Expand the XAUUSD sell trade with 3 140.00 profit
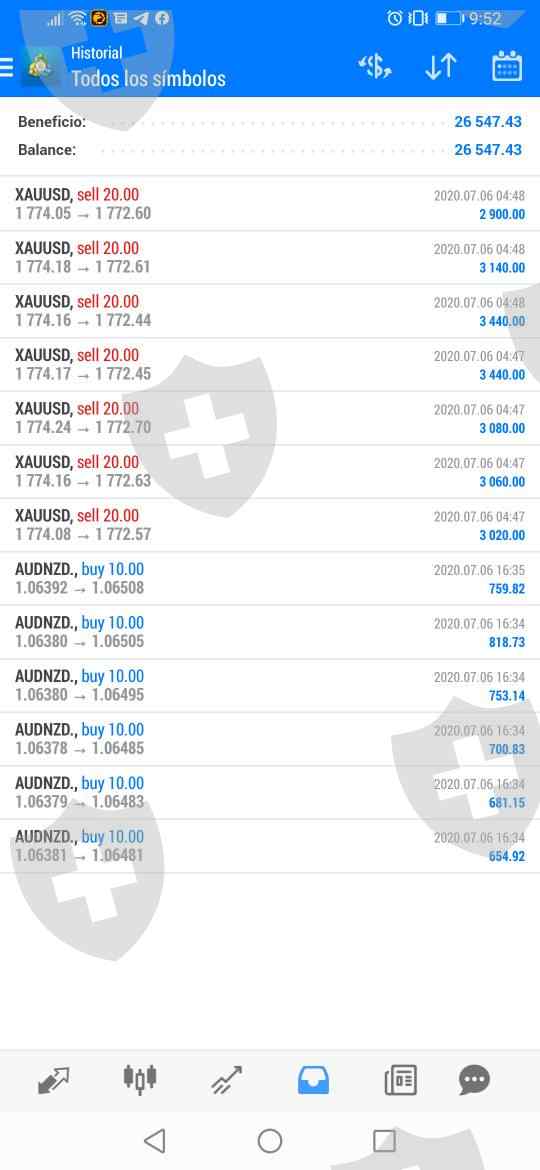 click(270, 257)
